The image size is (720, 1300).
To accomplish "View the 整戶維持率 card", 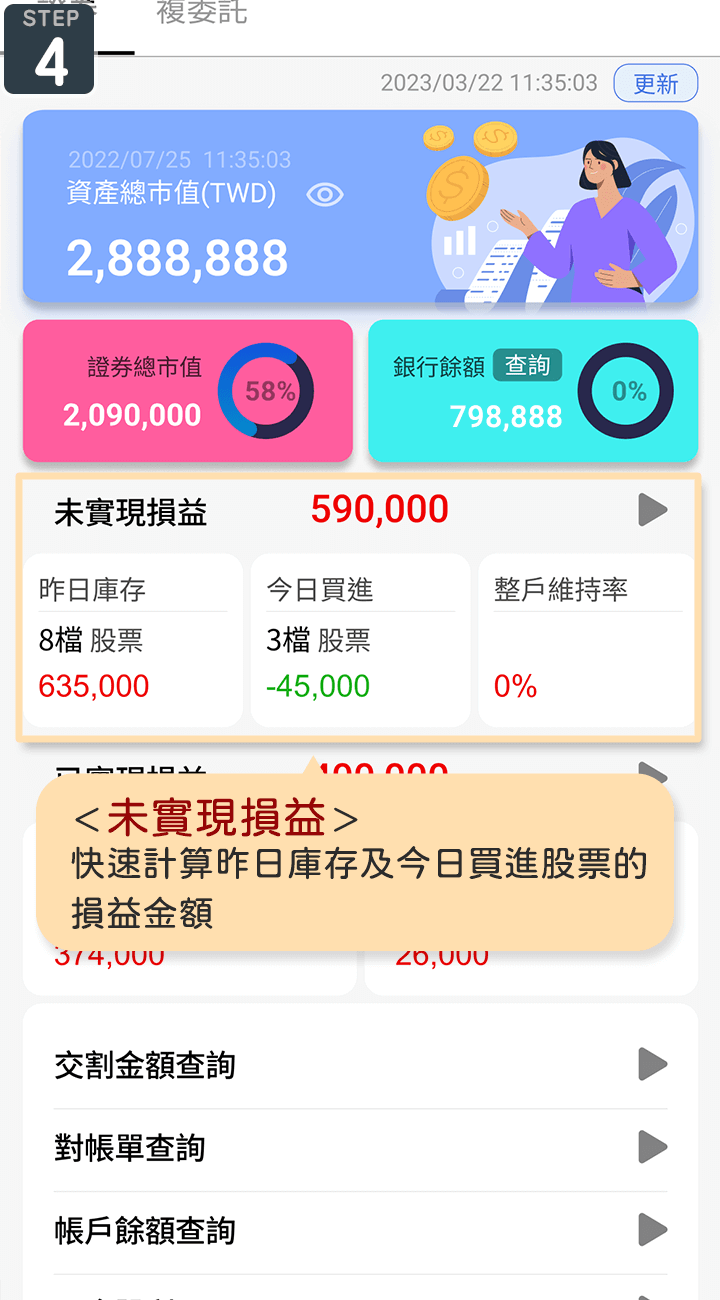I will click(x=587, y=640).
